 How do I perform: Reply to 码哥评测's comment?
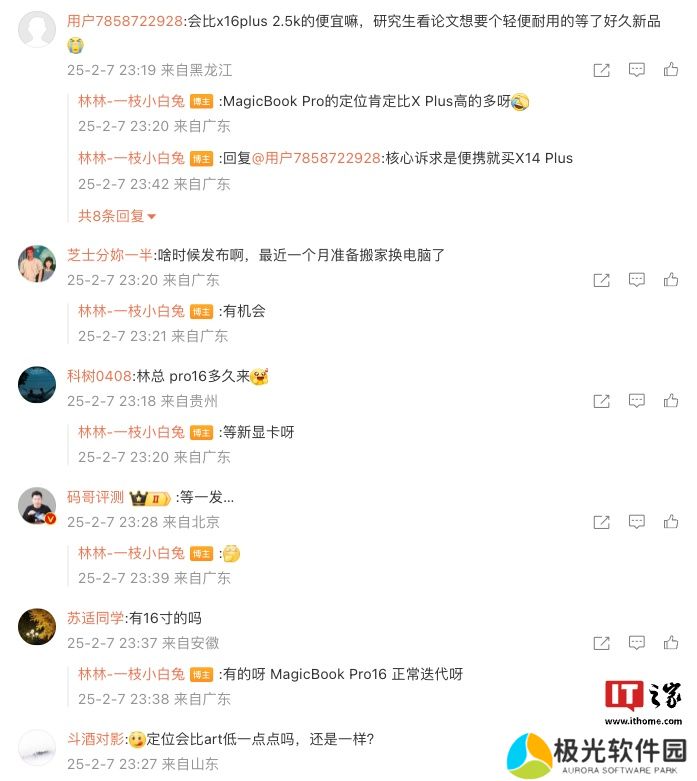tap(636, 522)
